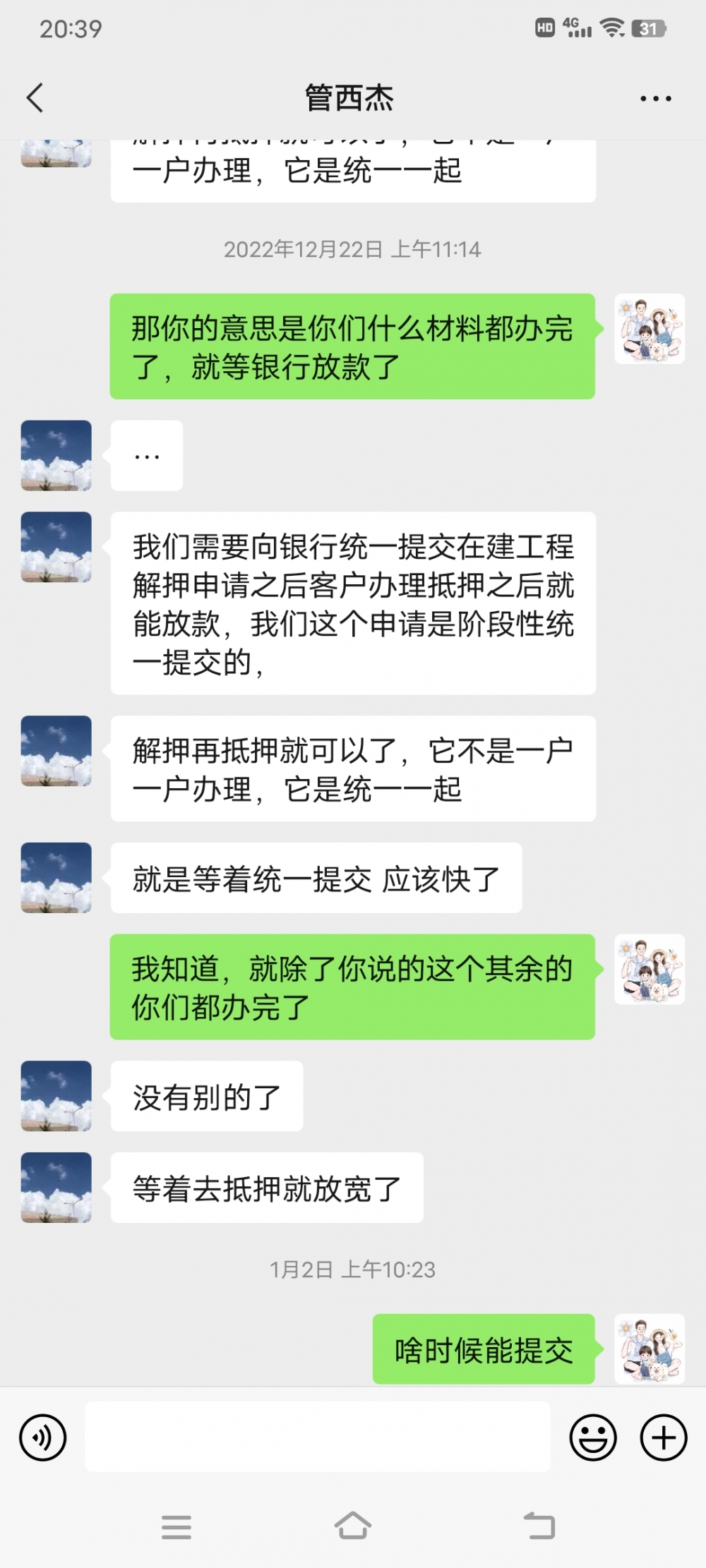The image size is (706, 1568).
Task: Focus the message text field
Action: (318, 1437)
